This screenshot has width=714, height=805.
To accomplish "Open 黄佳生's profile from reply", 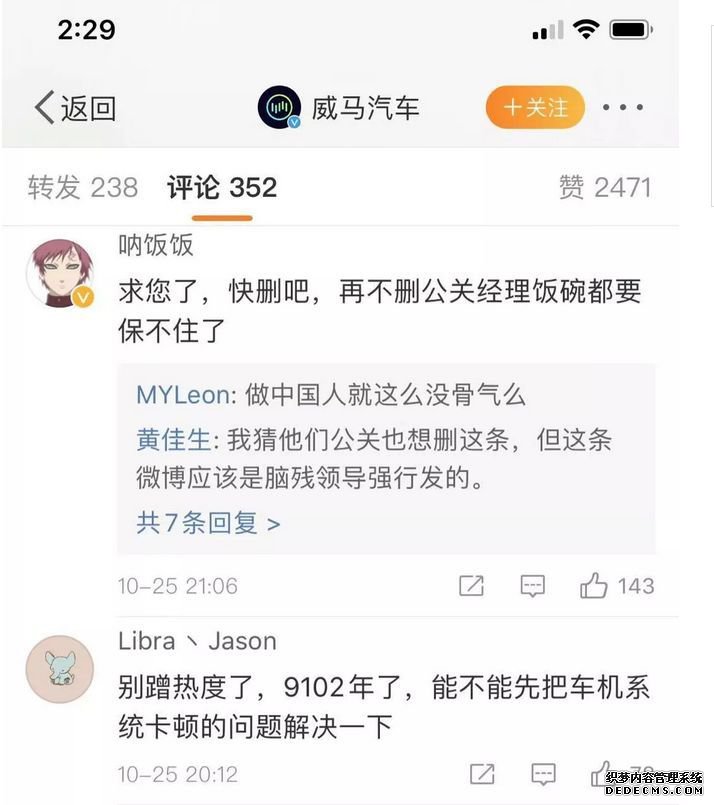I will (x=176, y=440).
